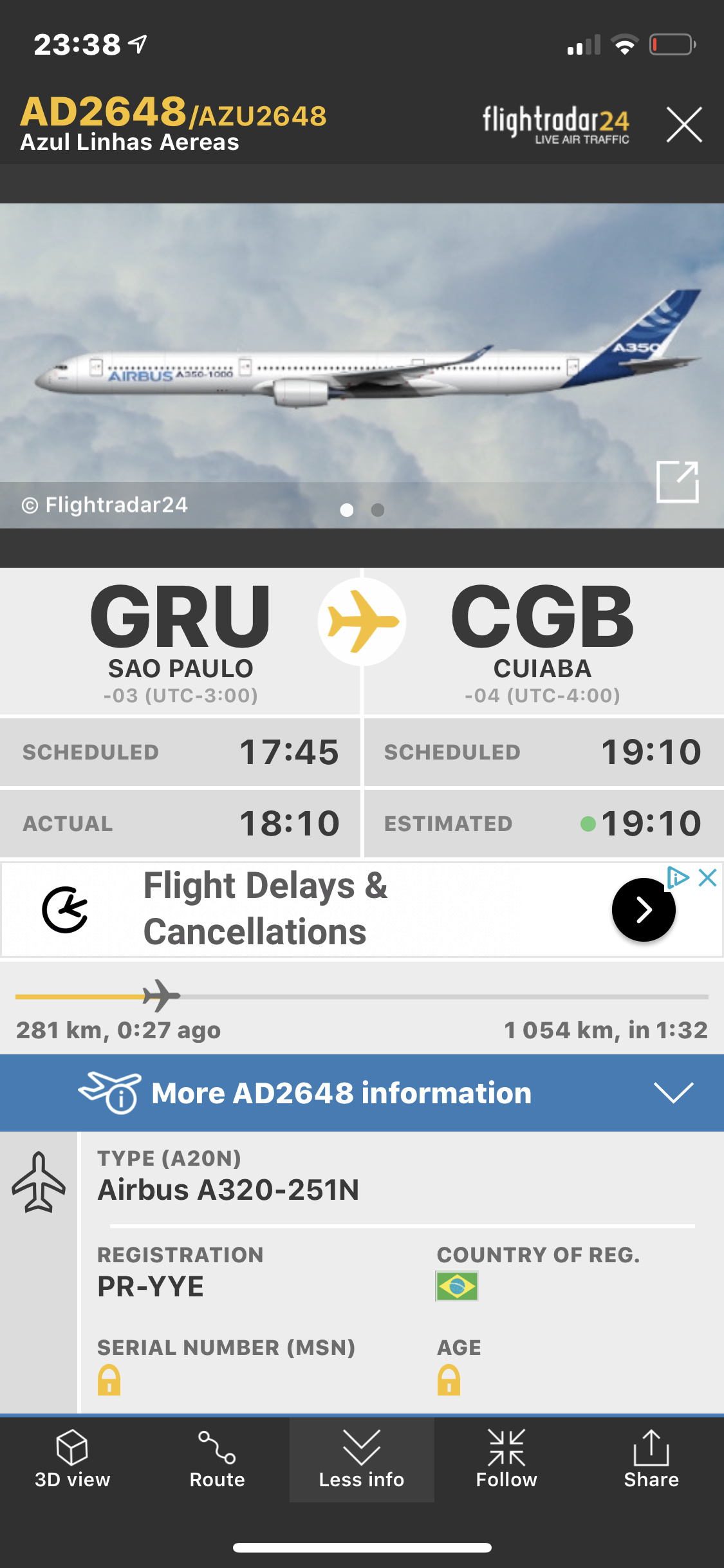Unlock the serial number (MSN) detail
Viewport: 724px width, 1568px height.
click(x=109, y=1380)
